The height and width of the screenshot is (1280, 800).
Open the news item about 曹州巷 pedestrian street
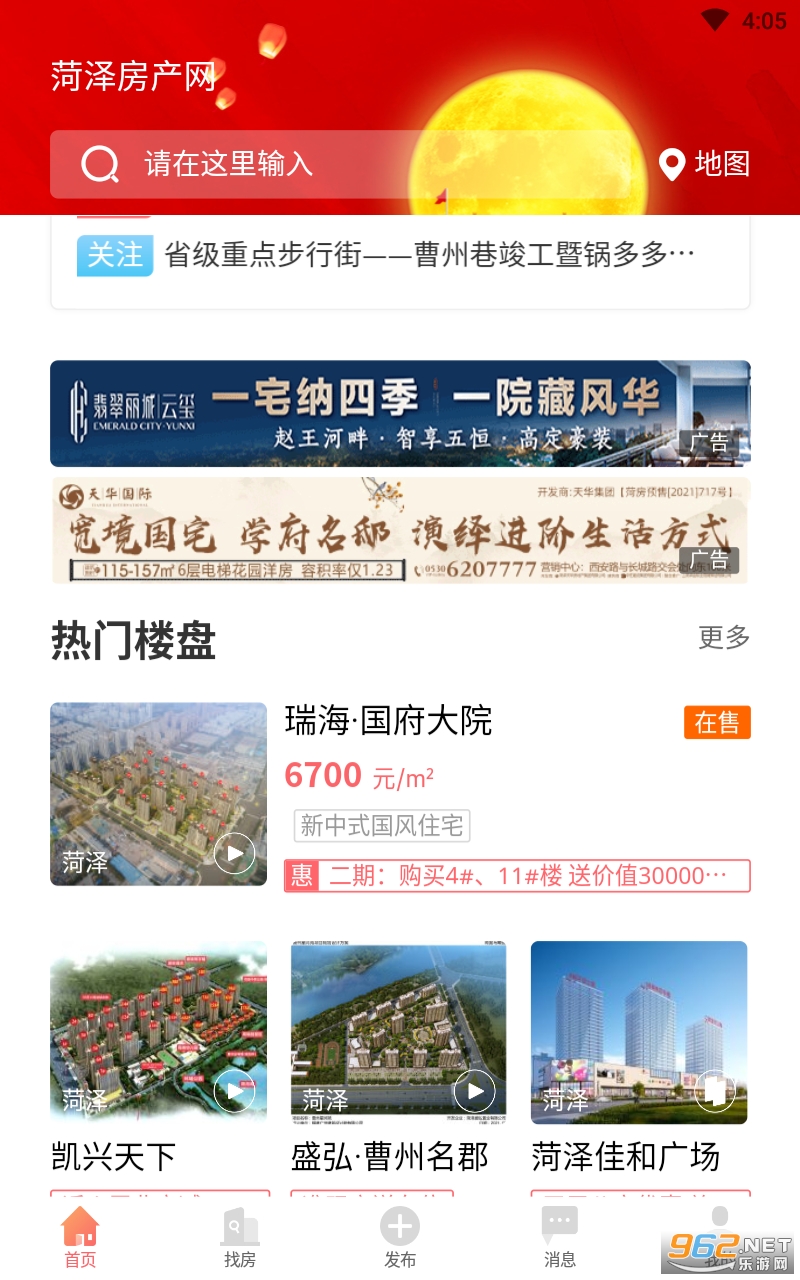[428, 255]
